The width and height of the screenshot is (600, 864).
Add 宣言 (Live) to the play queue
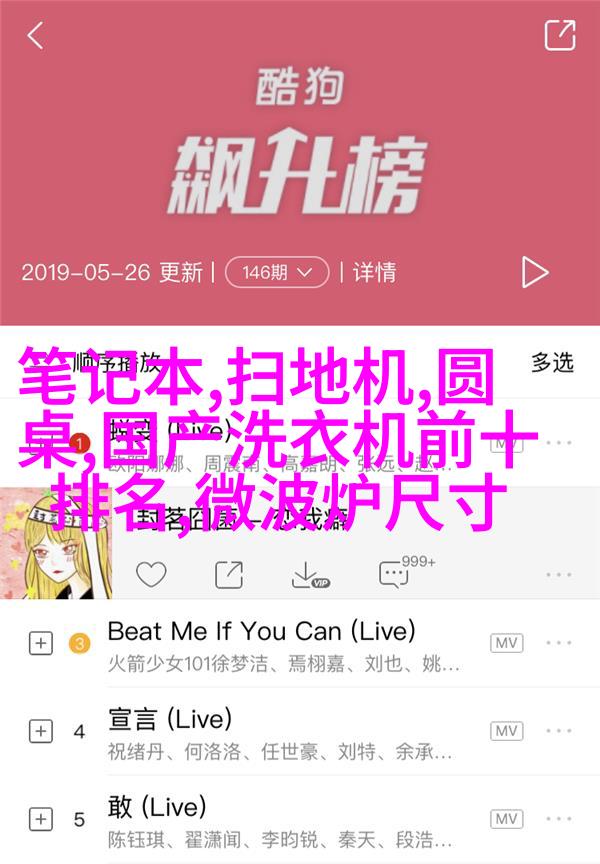pos(40,731)
